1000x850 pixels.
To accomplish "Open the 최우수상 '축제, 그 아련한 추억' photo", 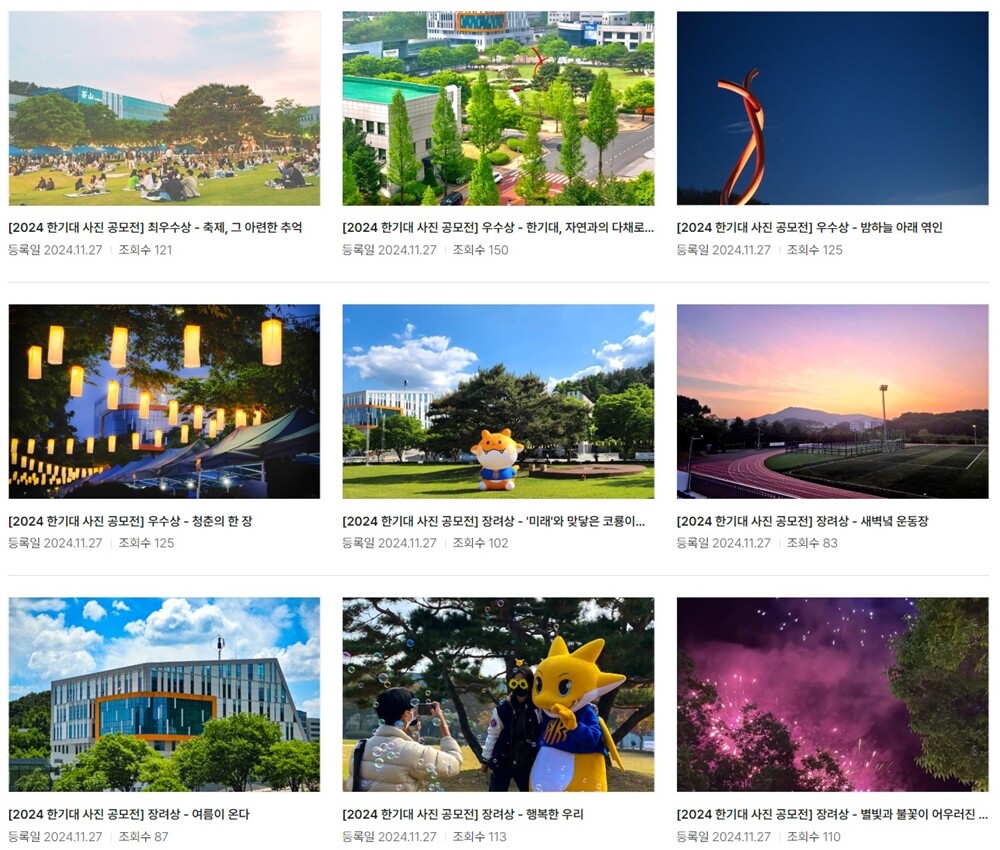I will click(164, 108).
